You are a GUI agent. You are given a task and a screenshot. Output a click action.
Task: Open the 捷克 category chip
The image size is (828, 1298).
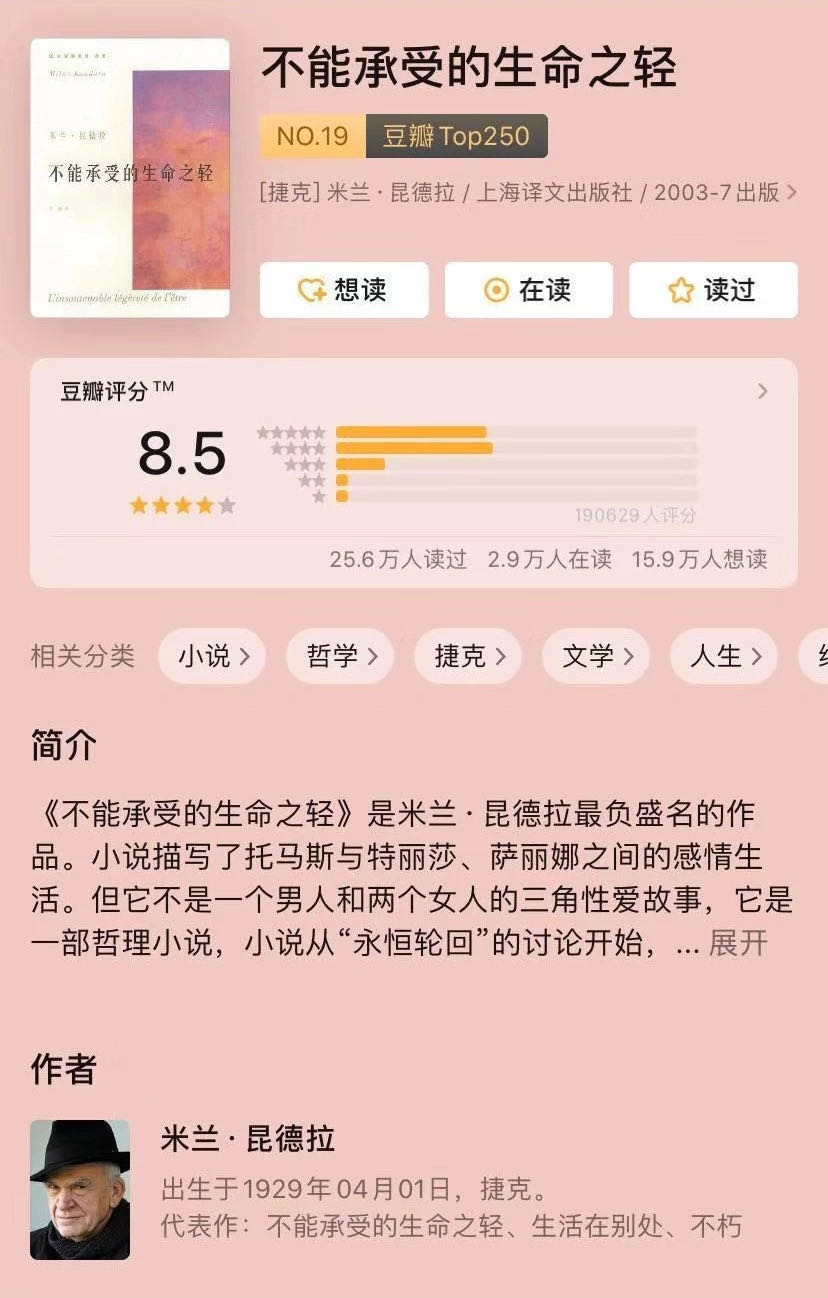pos(467,656)
